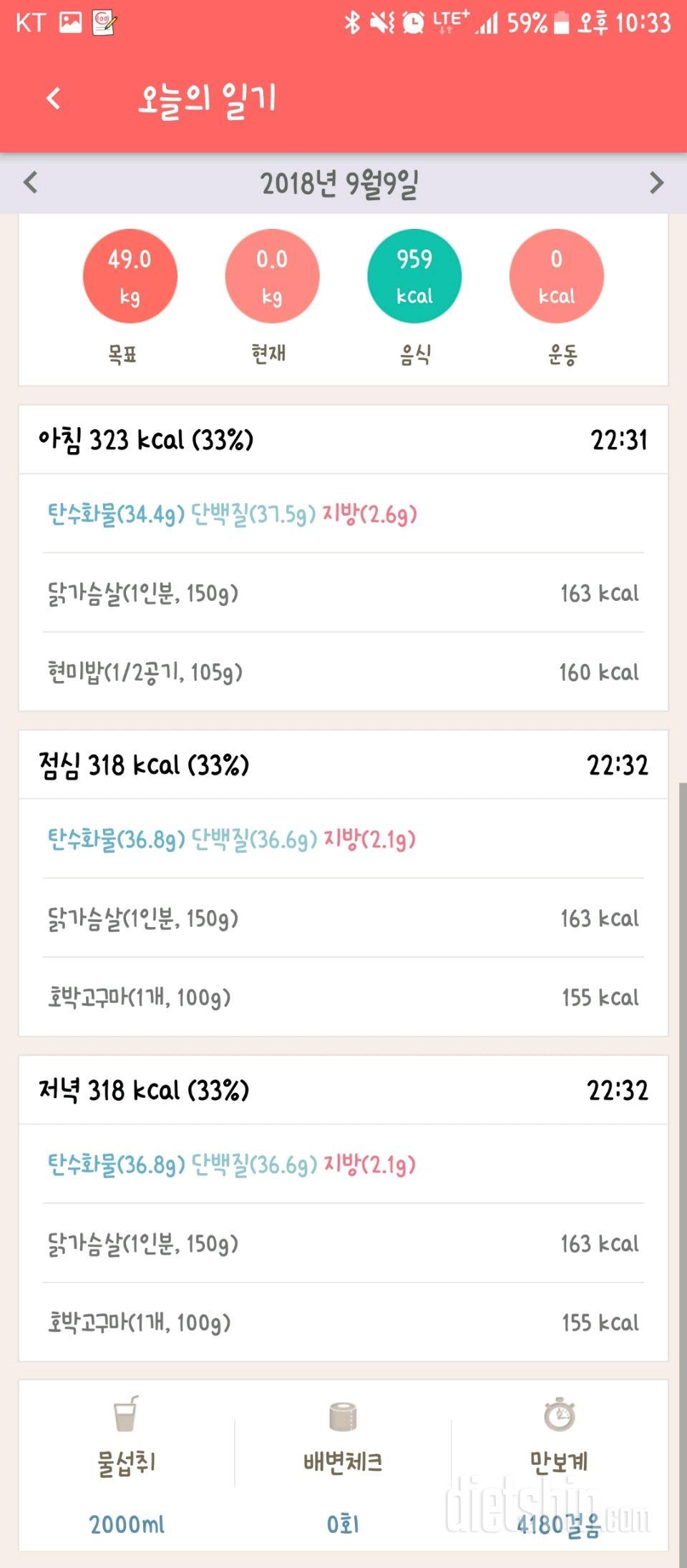Viewport: 687px width, 1568px height.
Task: Open the 점심 318 kcal meal header
Action: pos(343,765)
